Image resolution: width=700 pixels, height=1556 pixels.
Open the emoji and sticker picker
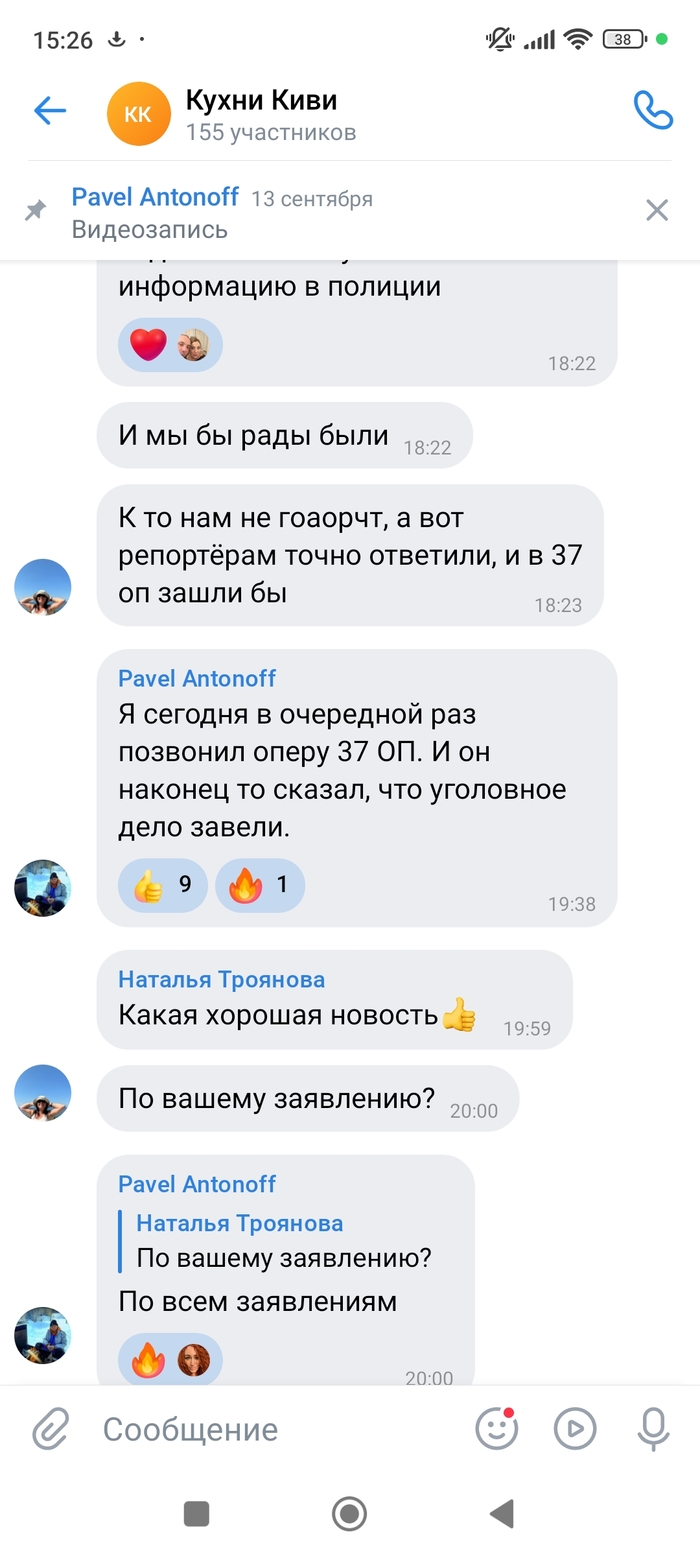tap(496, 1429)
